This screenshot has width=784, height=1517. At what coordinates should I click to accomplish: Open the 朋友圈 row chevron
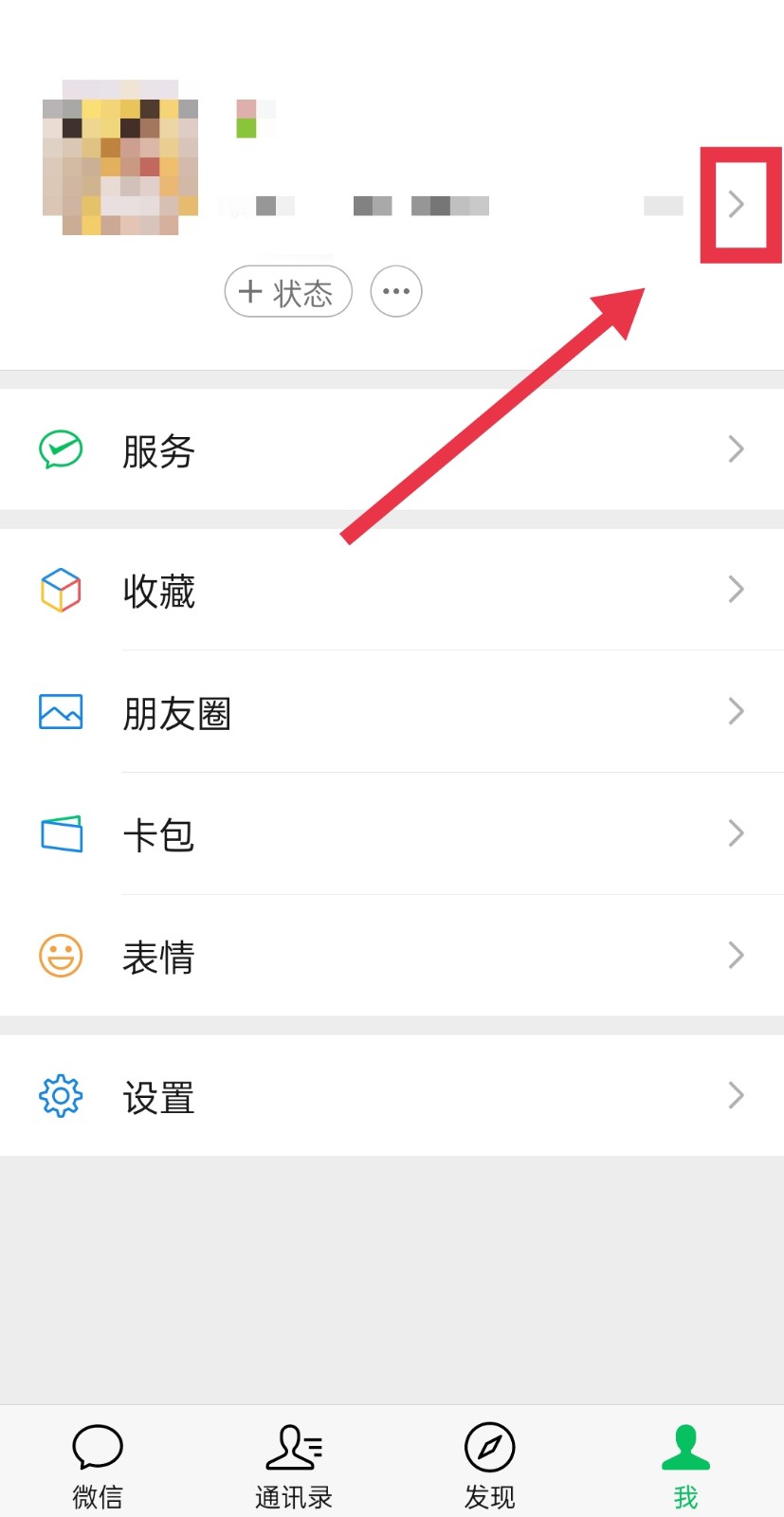[736, 710]
